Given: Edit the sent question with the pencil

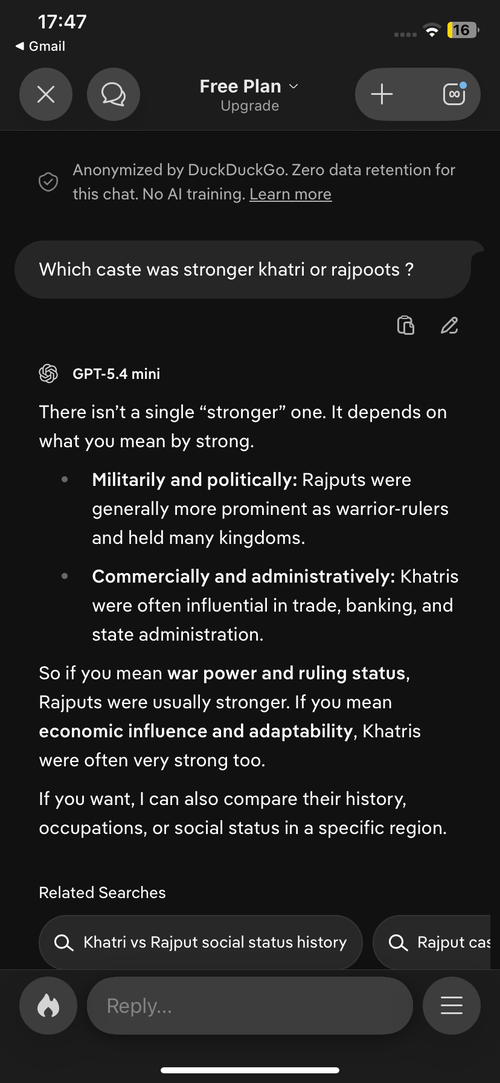Looking at the screenshot, I should coord(450,325).
